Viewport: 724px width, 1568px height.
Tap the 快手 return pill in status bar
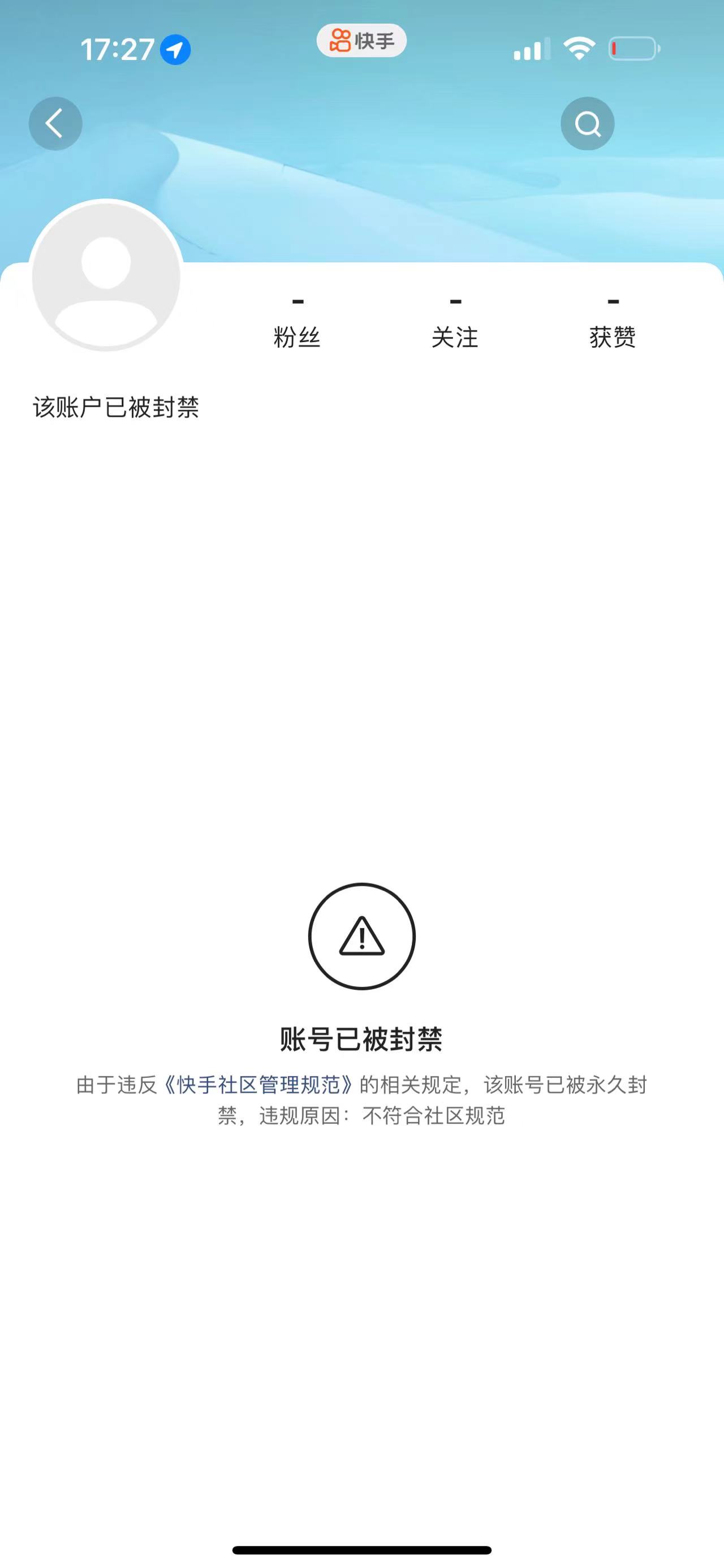click(x=361, y=41)
